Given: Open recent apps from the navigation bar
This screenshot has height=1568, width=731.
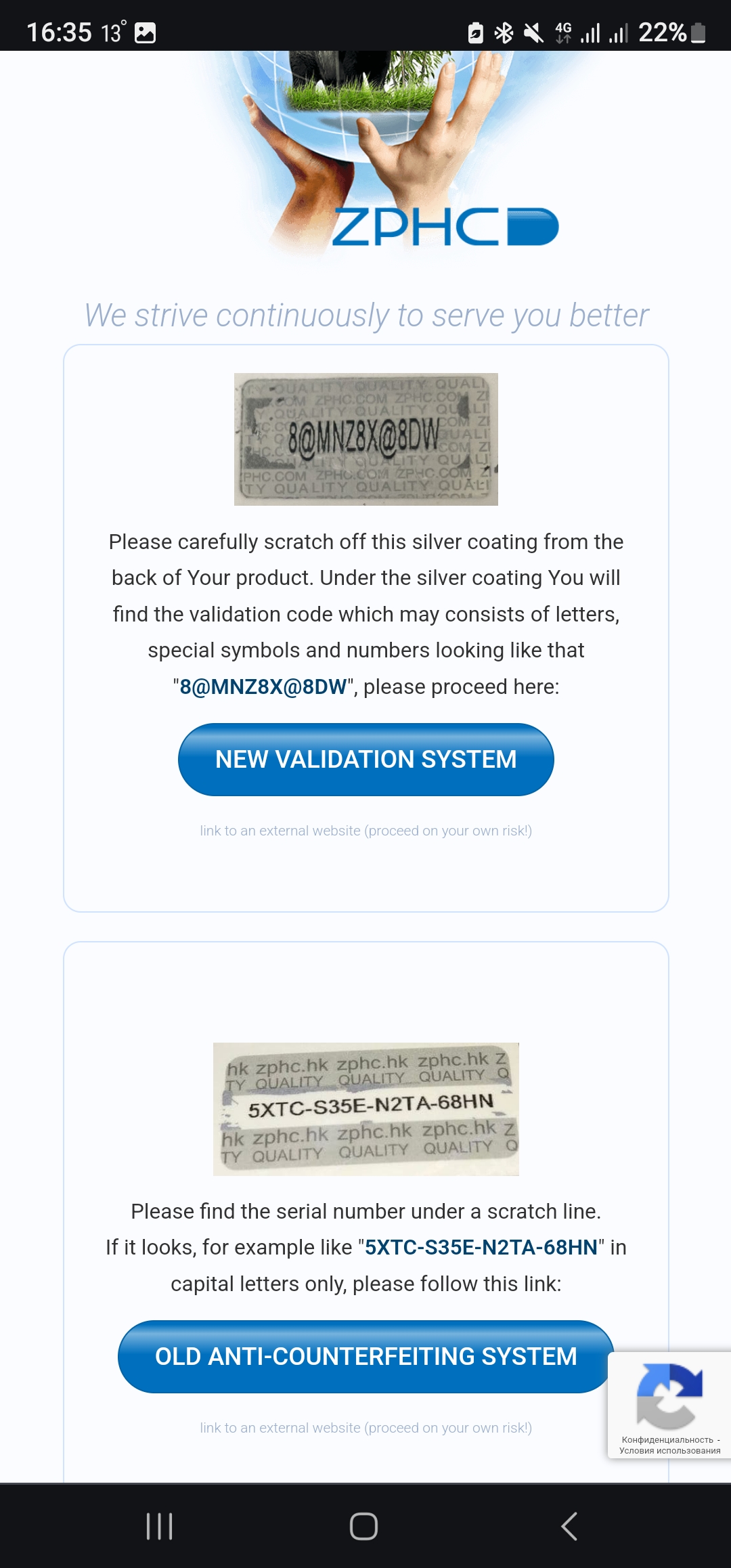Looking at the screenshot, I should coord(160,1526).
